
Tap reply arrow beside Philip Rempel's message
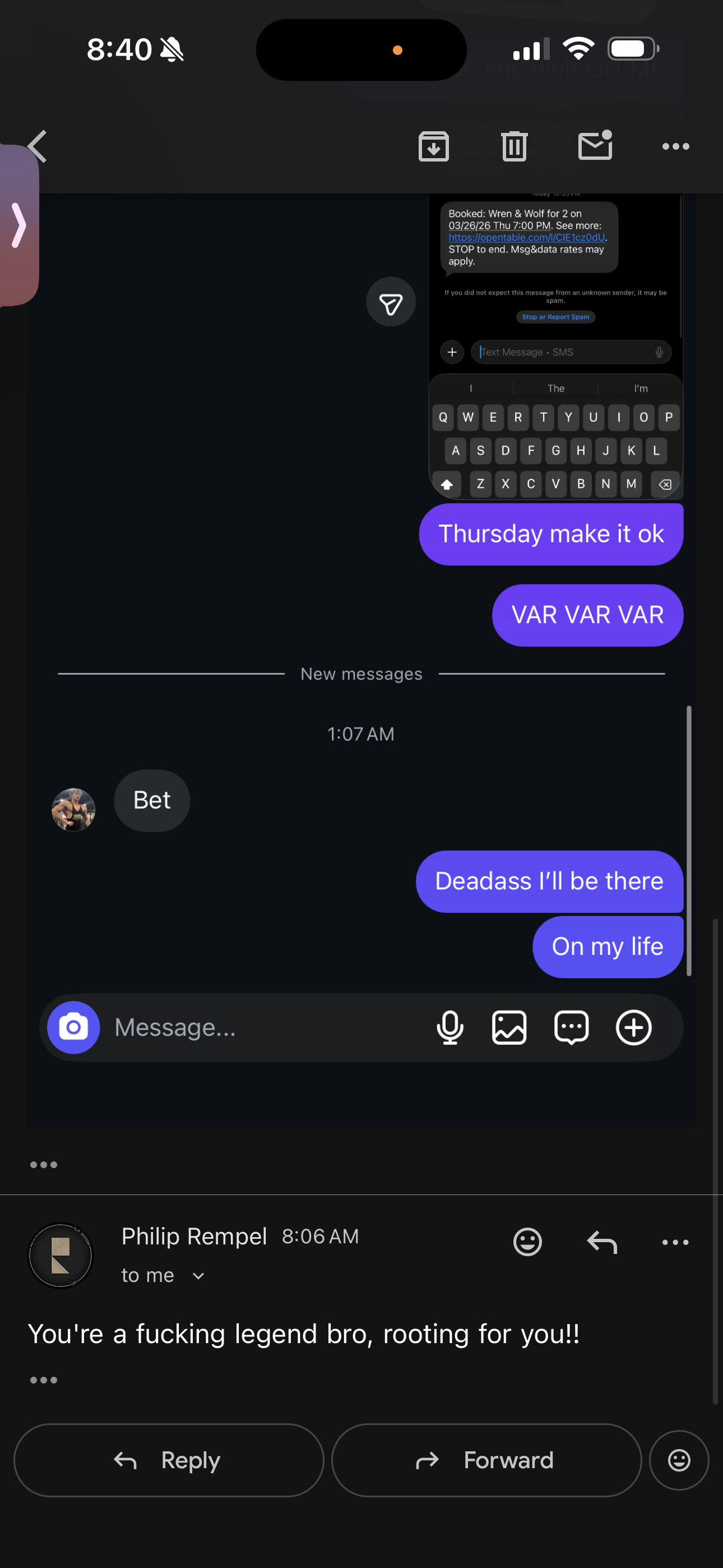pyautogui.click(x=602, y=1242)
